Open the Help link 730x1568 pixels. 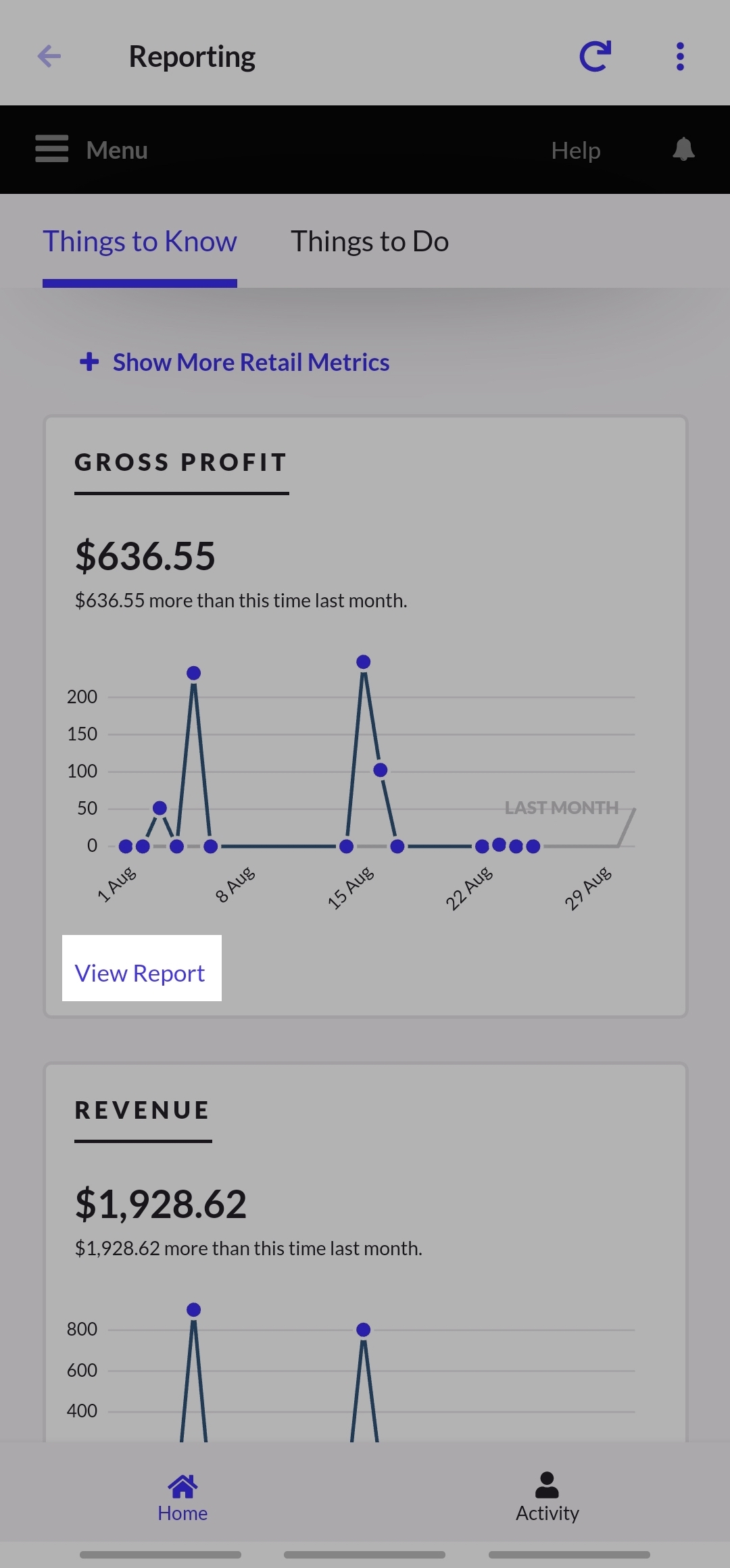[575, 150]
